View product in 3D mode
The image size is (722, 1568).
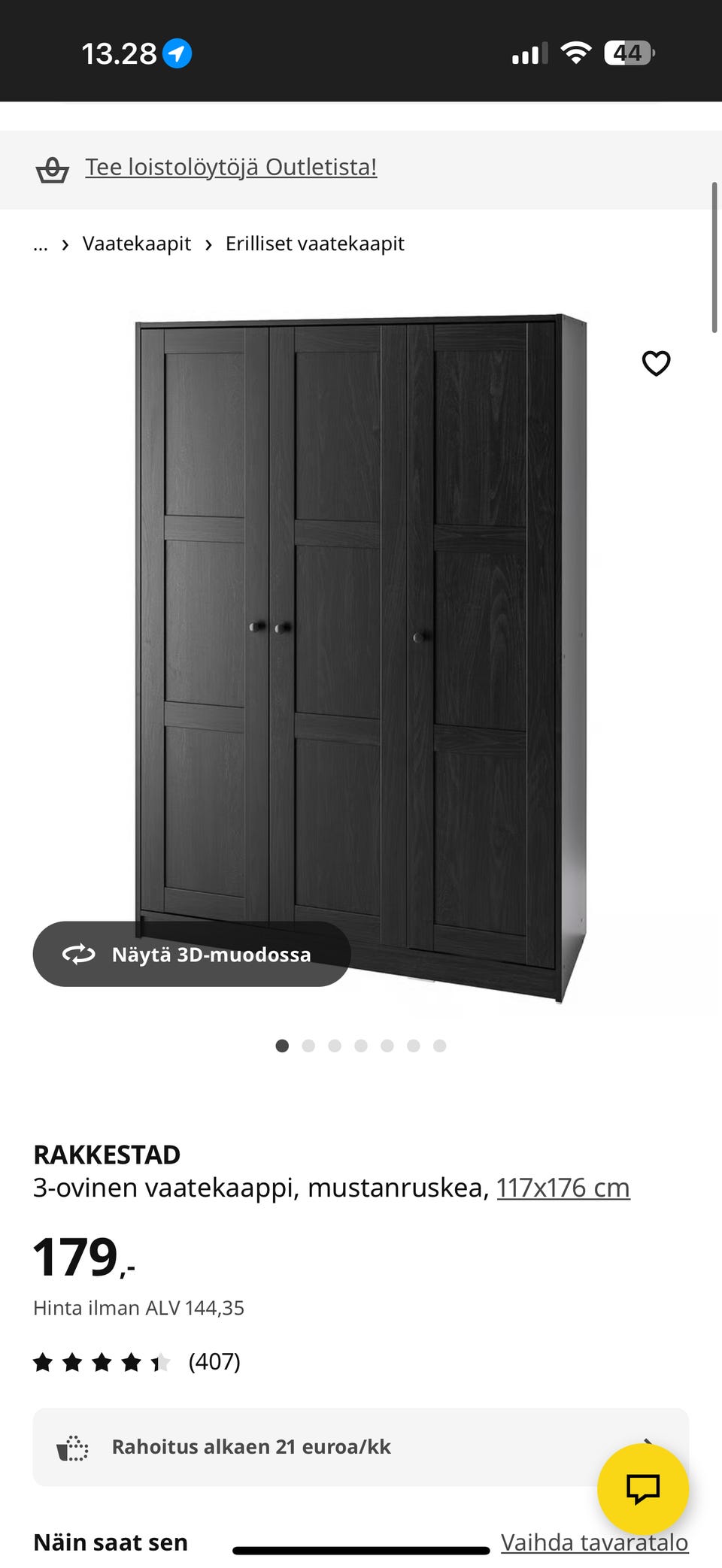point(192,954)
